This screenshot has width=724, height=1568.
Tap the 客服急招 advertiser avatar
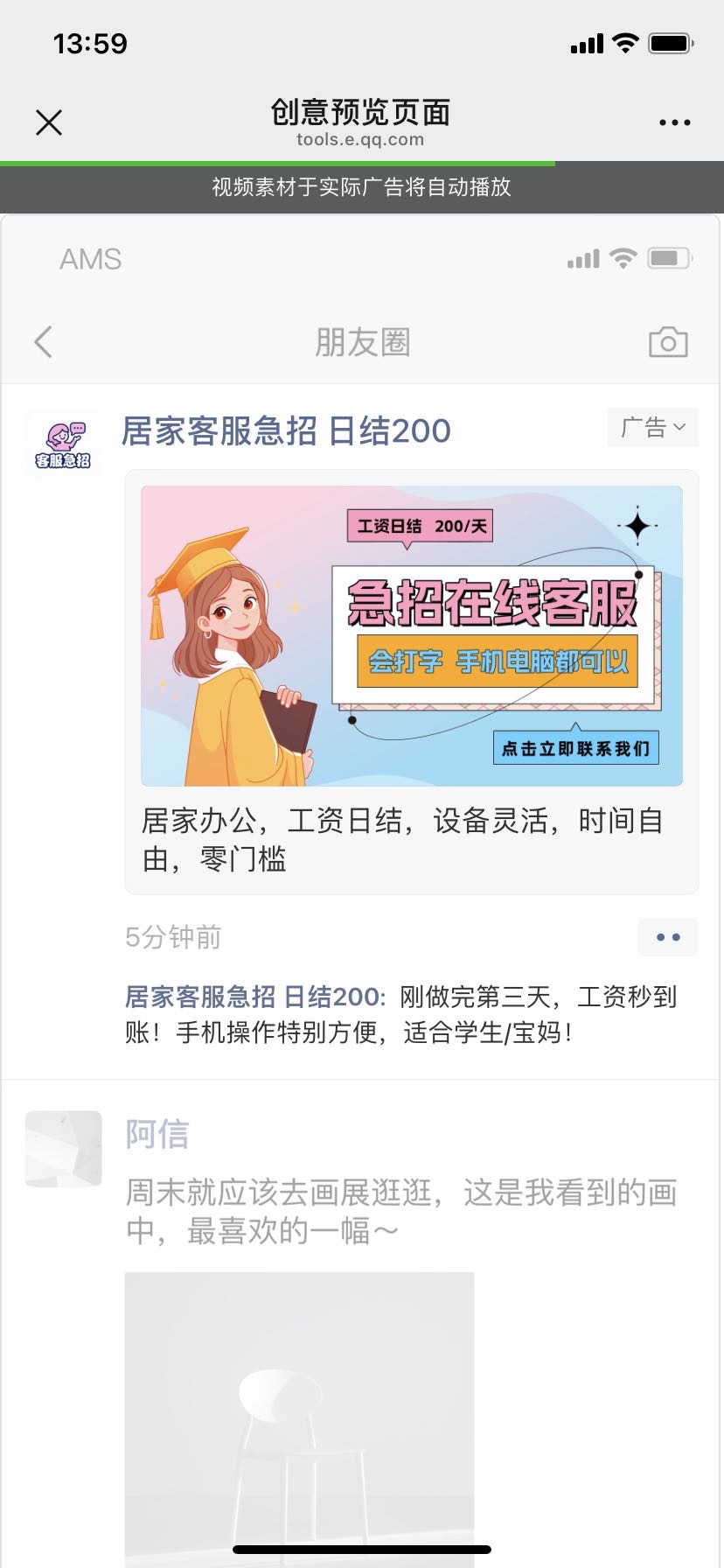pos(63,445)
